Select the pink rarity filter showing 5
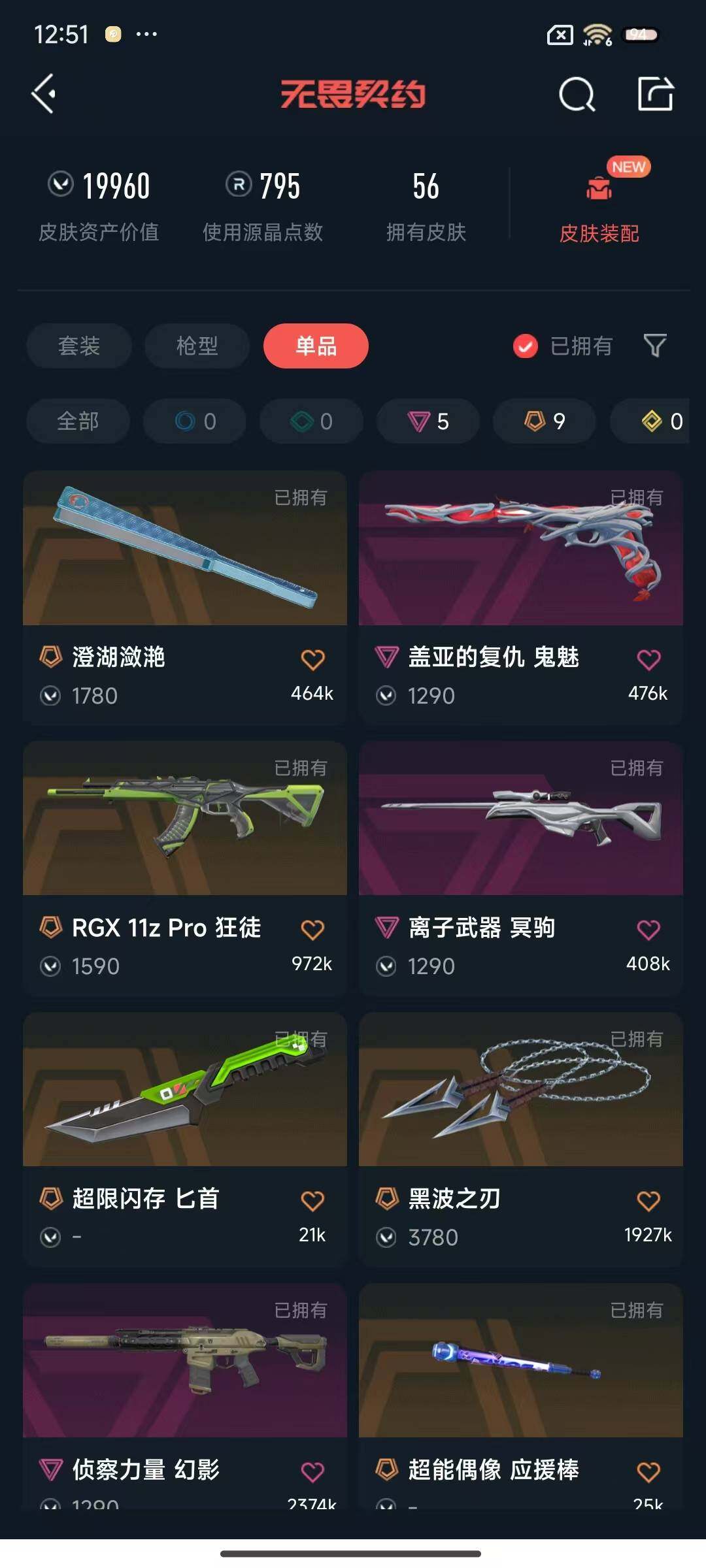Image resolution: width=706 pixels, height=1568 pixels. point(427,421)
